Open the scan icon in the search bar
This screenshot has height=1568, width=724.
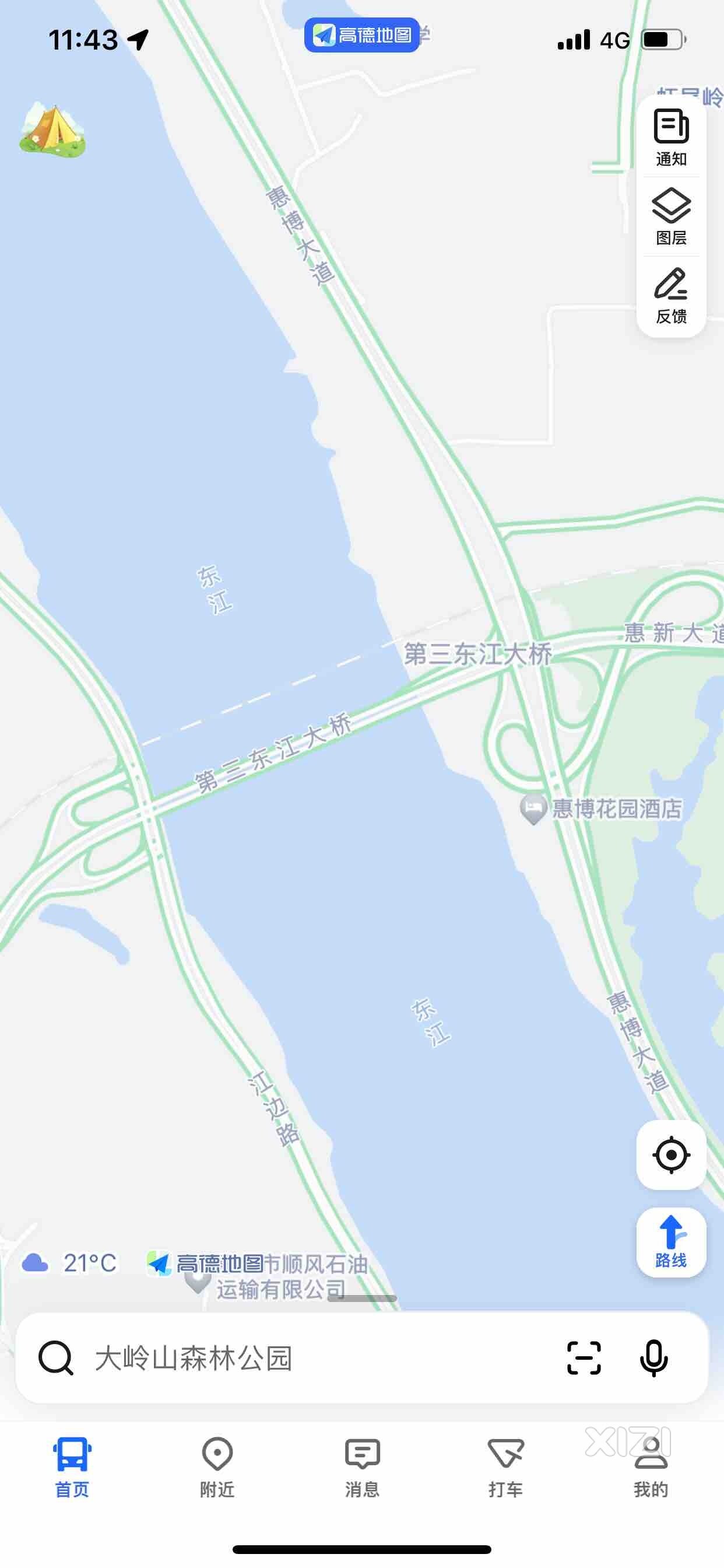(584, 1358)
